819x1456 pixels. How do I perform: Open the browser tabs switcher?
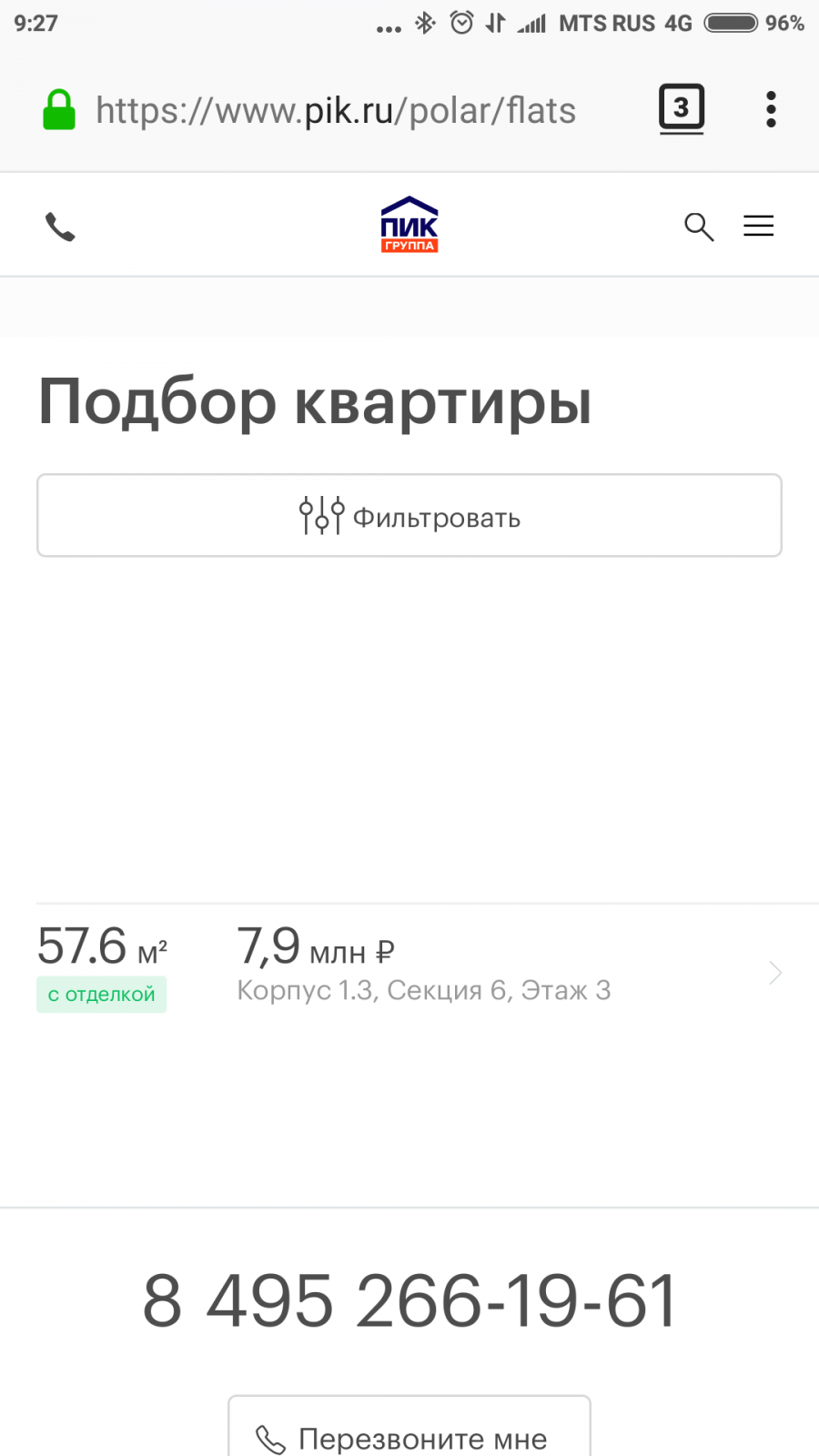click(682, 109)
